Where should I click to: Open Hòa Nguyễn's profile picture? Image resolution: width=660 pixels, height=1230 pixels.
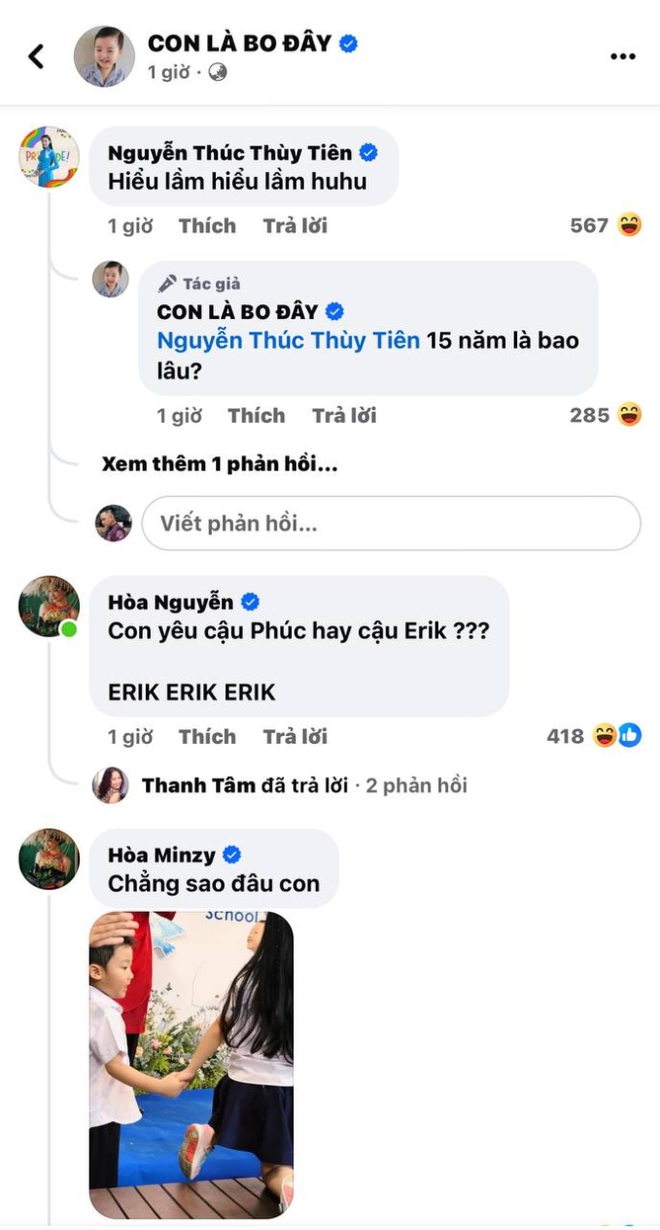coord(49,606)
